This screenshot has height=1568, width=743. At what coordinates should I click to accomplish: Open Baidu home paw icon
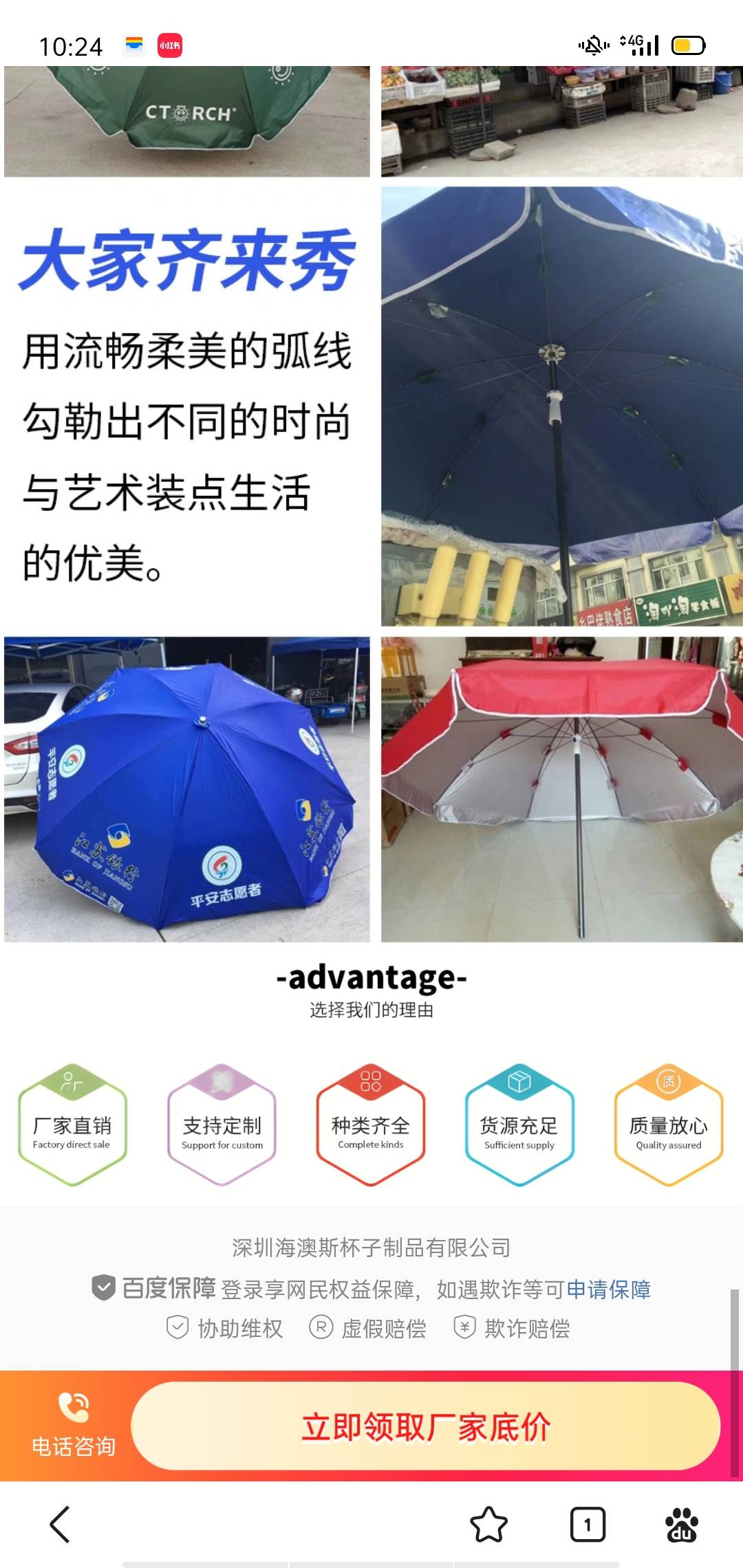tap(681, 1525)
